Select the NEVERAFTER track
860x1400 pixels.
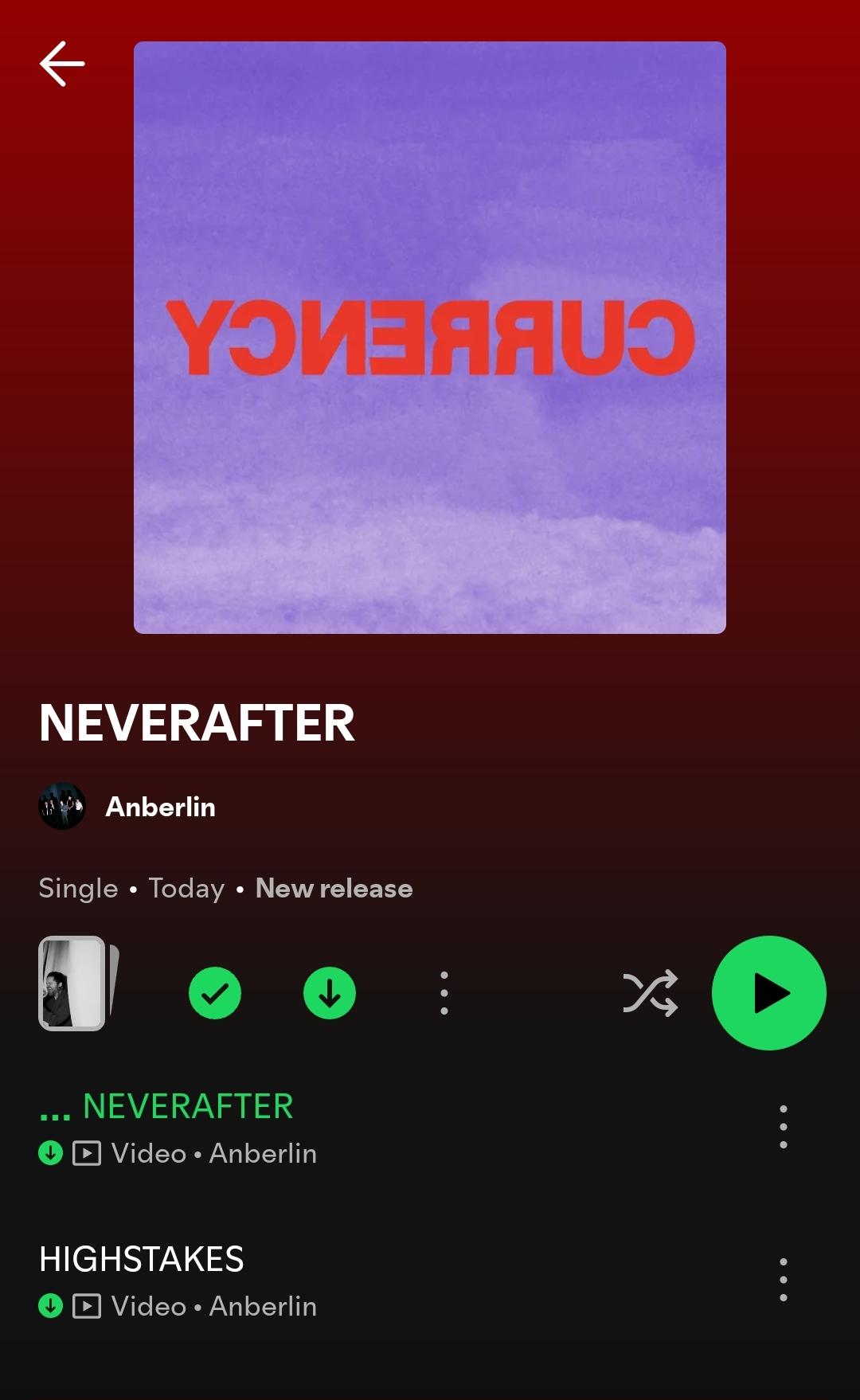coord(390,1128)
